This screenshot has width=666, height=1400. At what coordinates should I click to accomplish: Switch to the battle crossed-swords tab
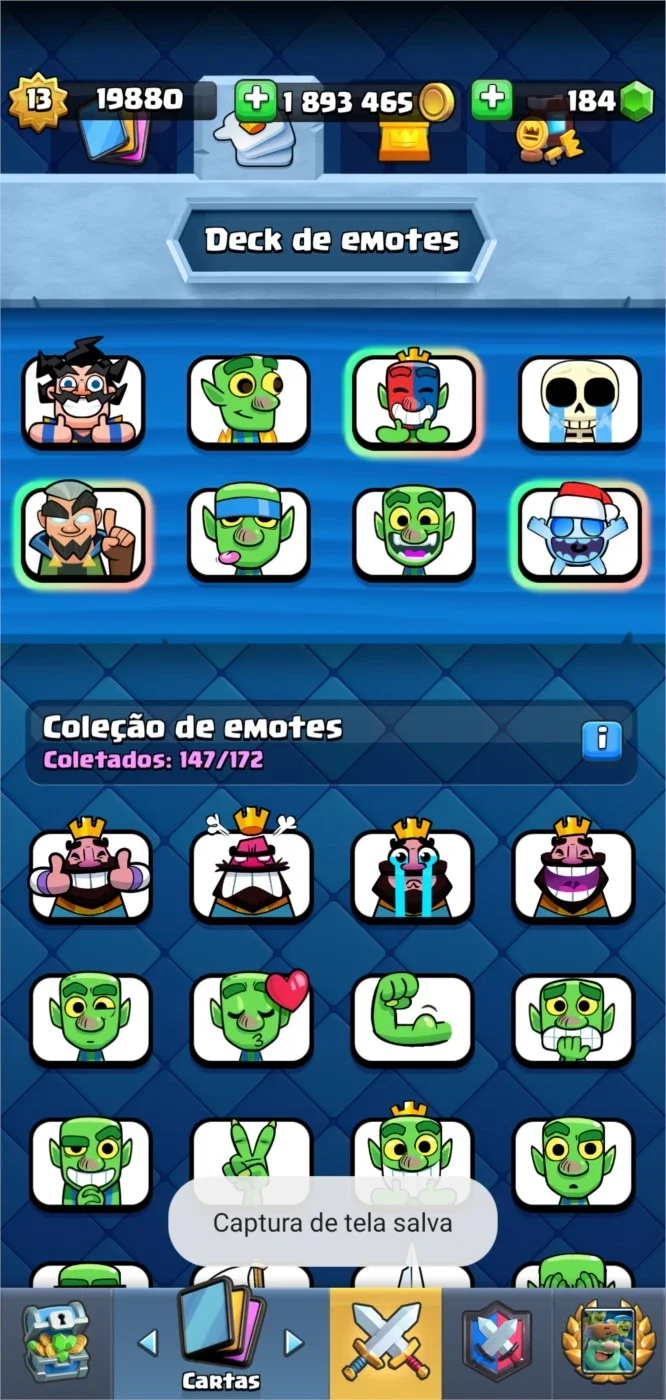coord(386,1343)
